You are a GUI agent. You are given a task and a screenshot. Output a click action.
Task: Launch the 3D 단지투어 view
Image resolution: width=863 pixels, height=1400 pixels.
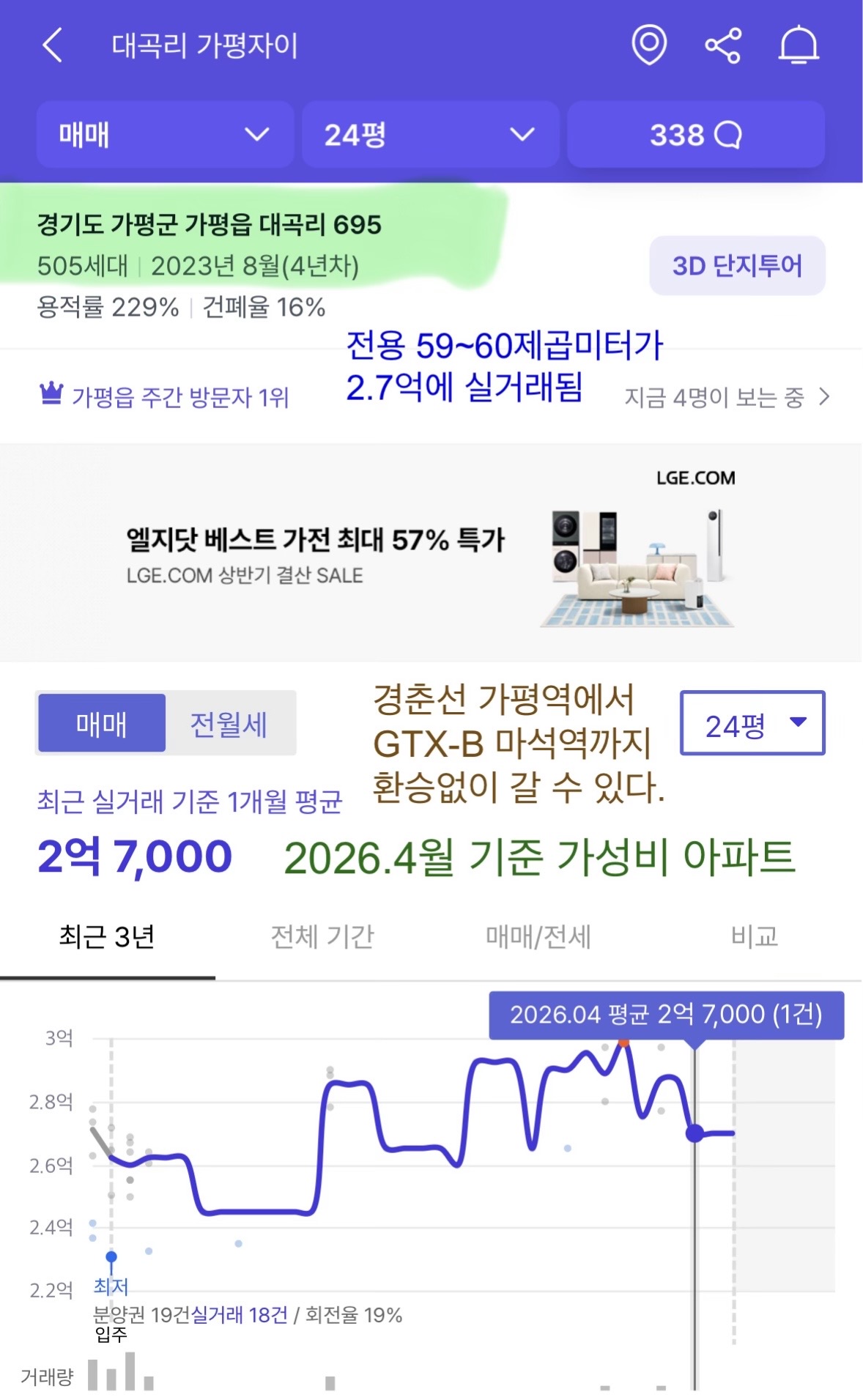[737, 265]
